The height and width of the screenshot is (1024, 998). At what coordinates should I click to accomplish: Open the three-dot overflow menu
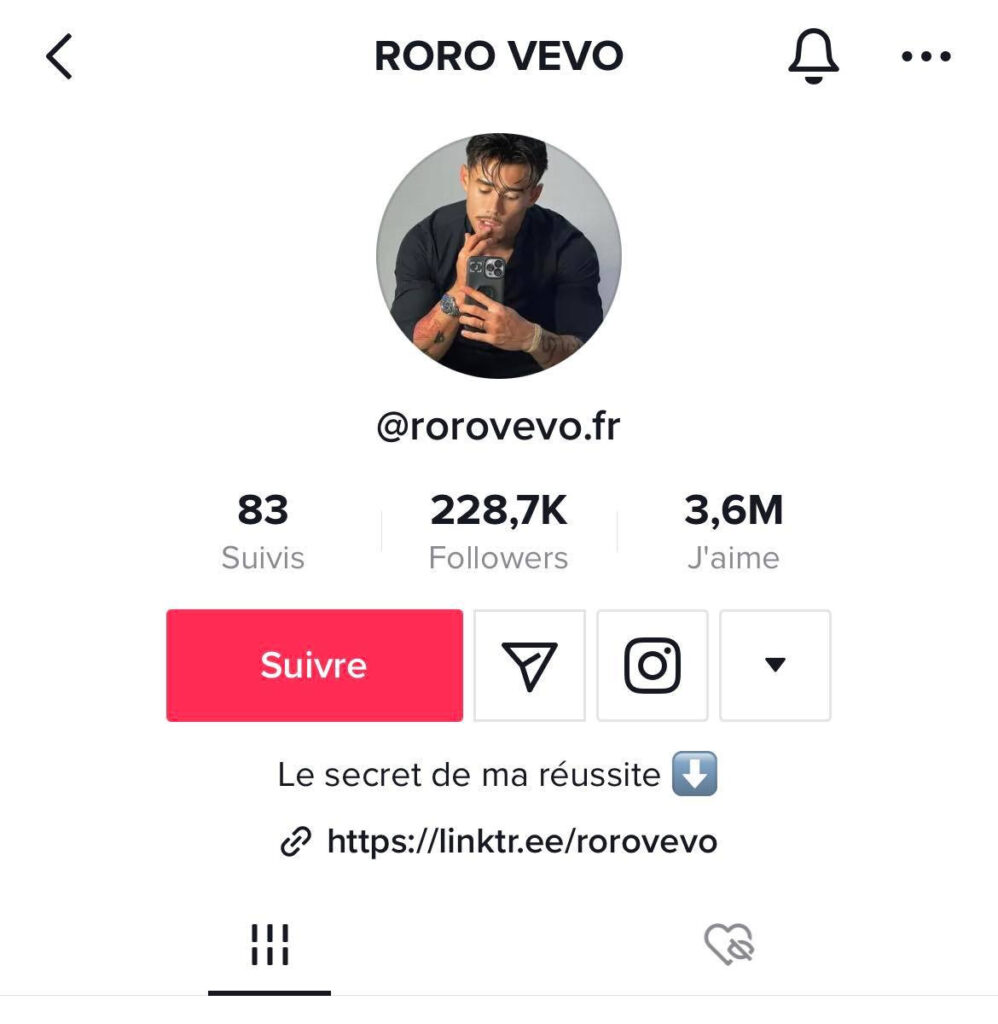click(x=926, y=57)
